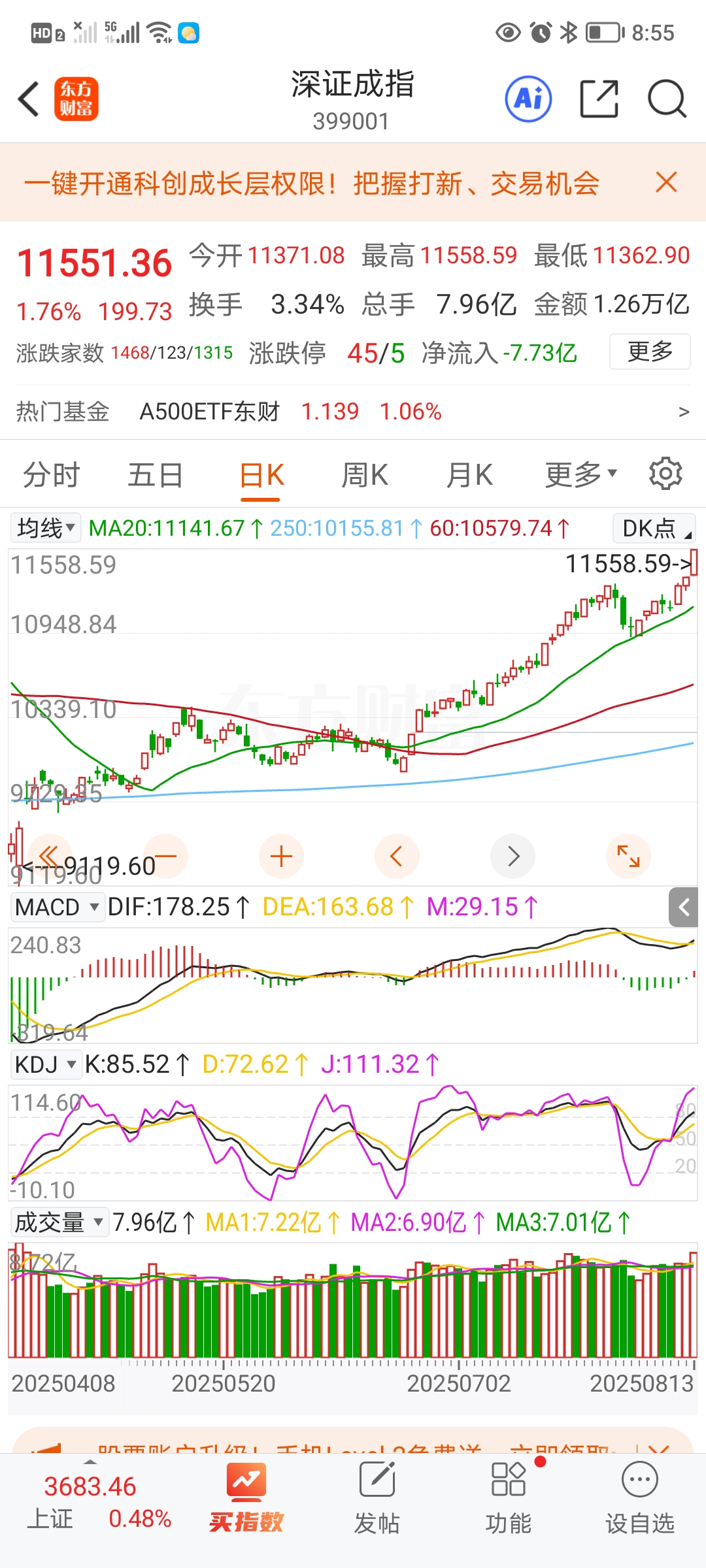The height and width of the screenshot is (1568, 706).
Task: Open the Ai assistant icon
Action: point(528,99)
